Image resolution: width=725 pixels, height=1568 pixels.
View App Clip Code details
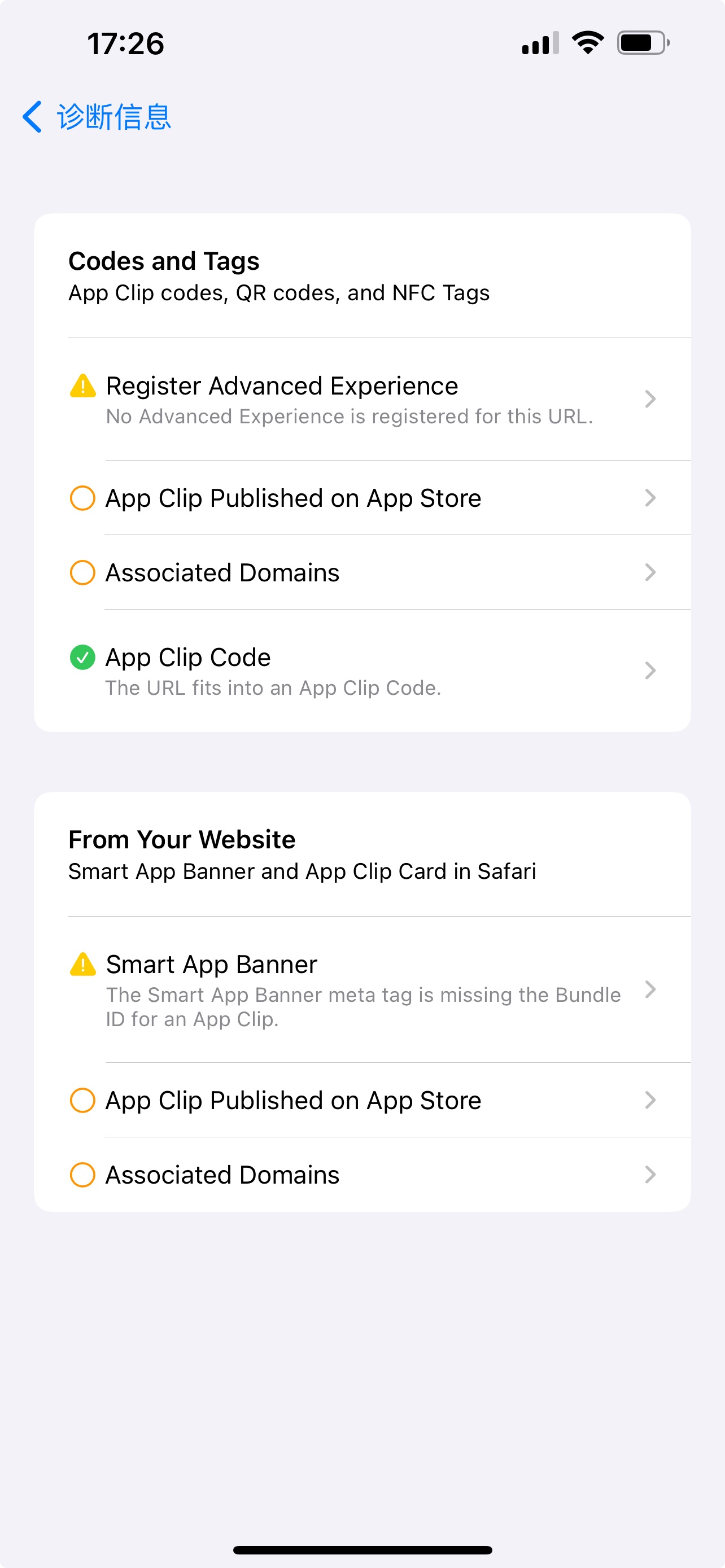(362, 671)
